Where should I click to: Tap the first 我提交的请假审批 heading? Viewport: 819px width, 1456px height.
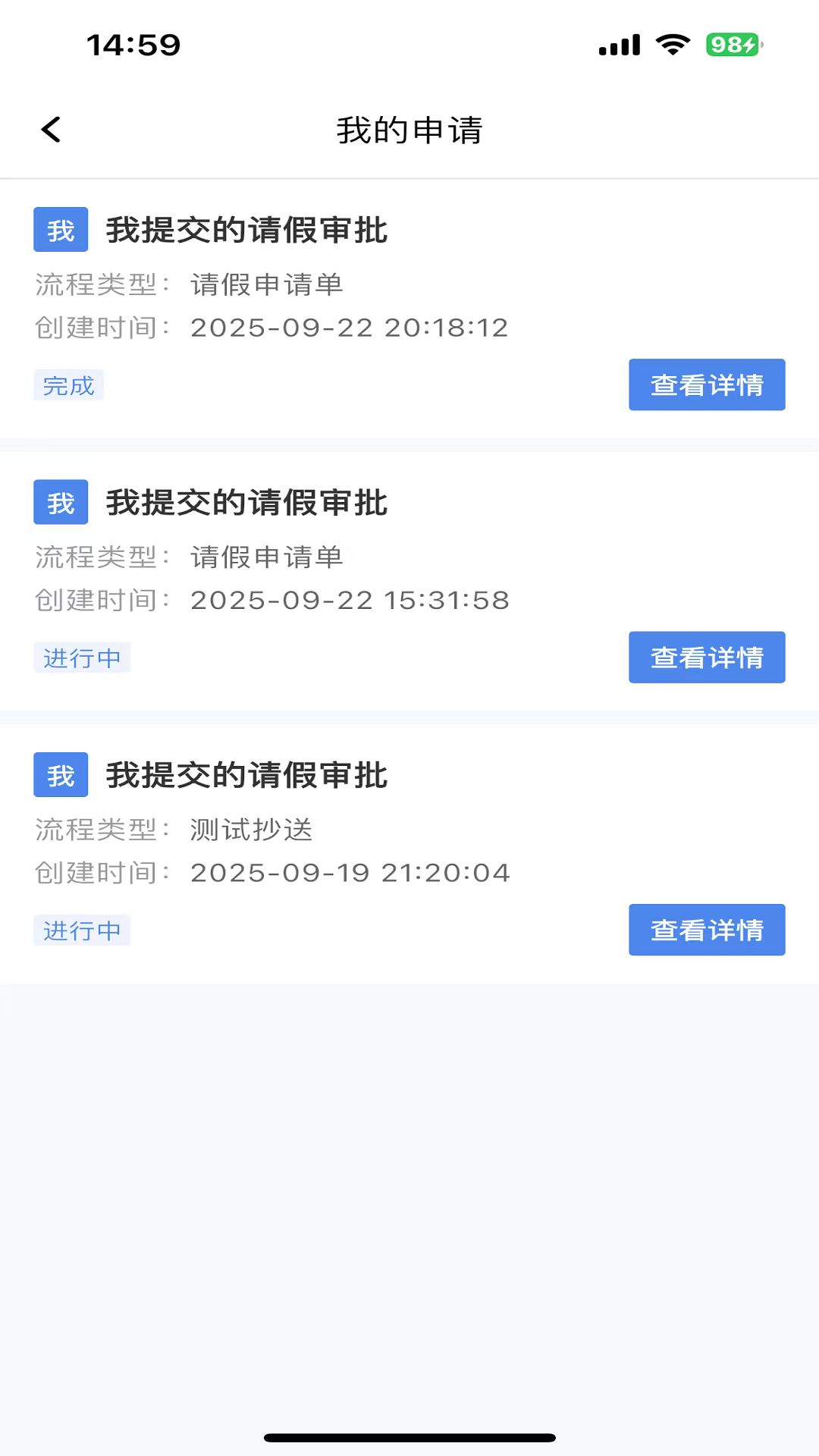tap(245, 231)
